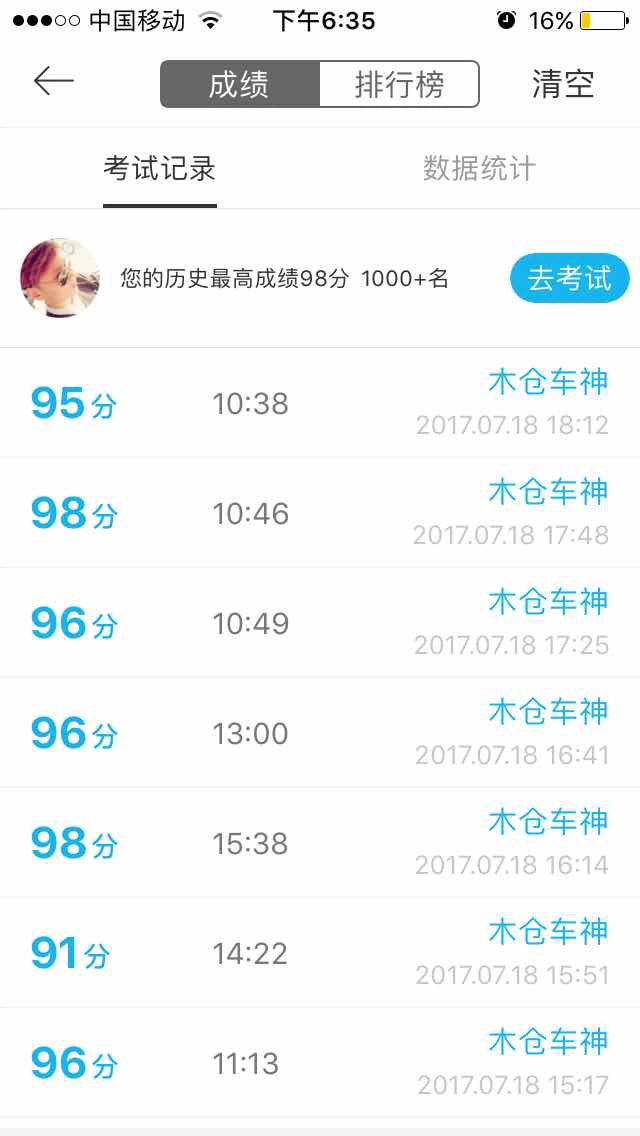Switch to the 数据统计 tab
This screenshot has width=640, height=1136.
pyautogui.click(x=479, y=169)
